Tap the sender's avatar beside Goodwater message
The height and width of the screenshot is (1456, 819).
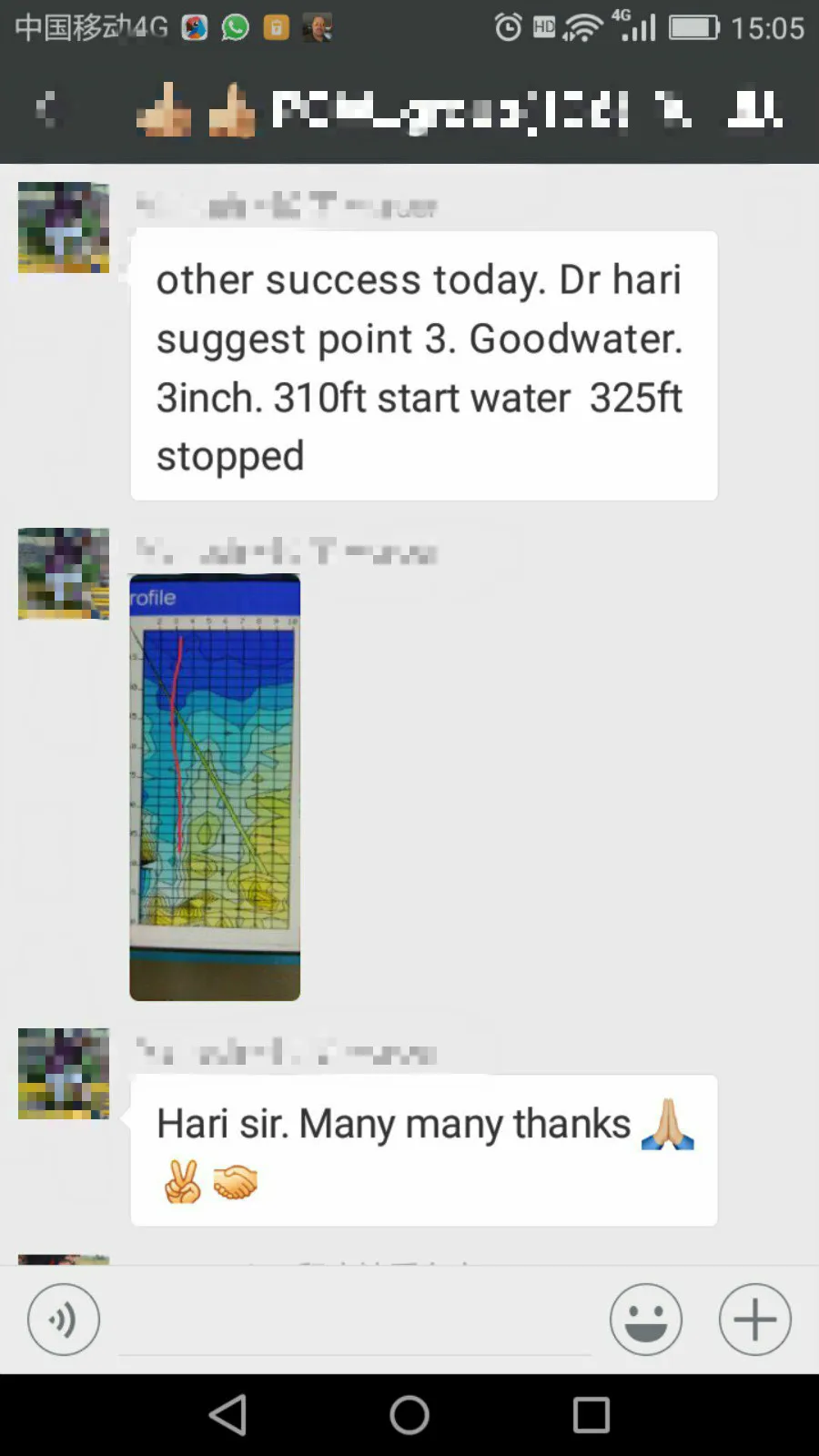64,227
